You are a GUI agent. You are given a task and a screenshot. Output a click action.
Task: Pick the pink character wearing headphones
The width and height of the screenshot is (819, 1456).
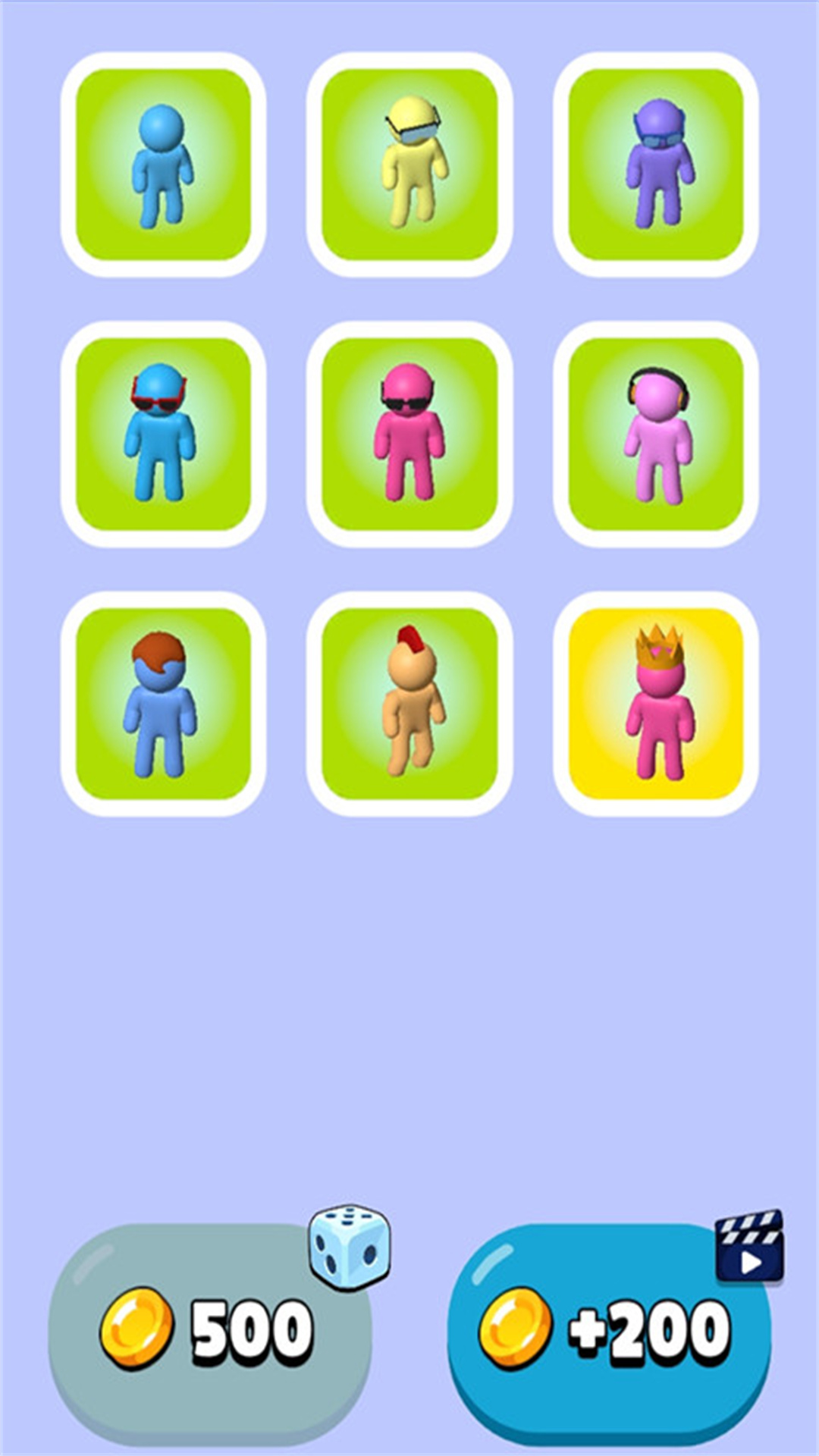coord(656,434)
